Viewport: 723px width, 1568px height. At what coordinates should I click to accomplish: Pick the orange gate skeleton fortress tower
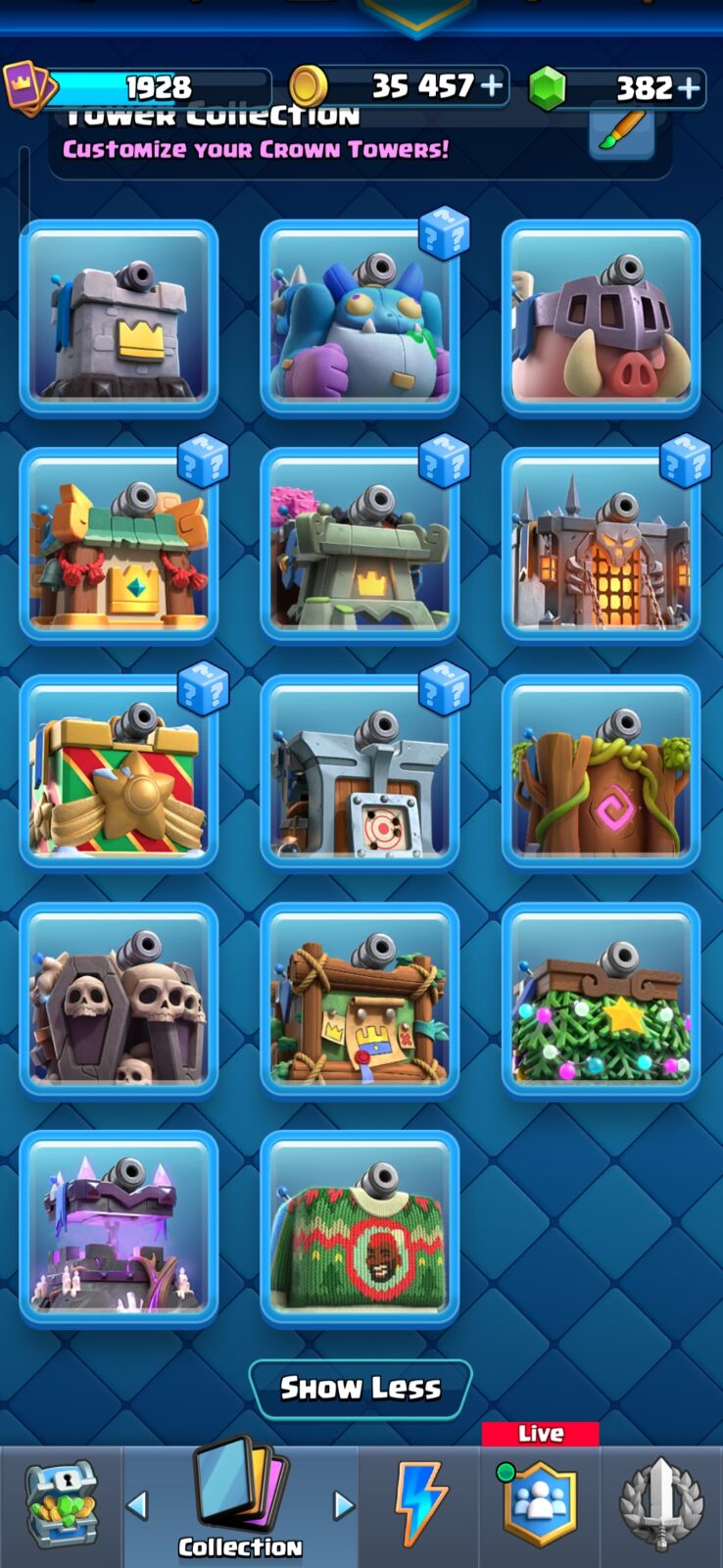tap(601, 545)
